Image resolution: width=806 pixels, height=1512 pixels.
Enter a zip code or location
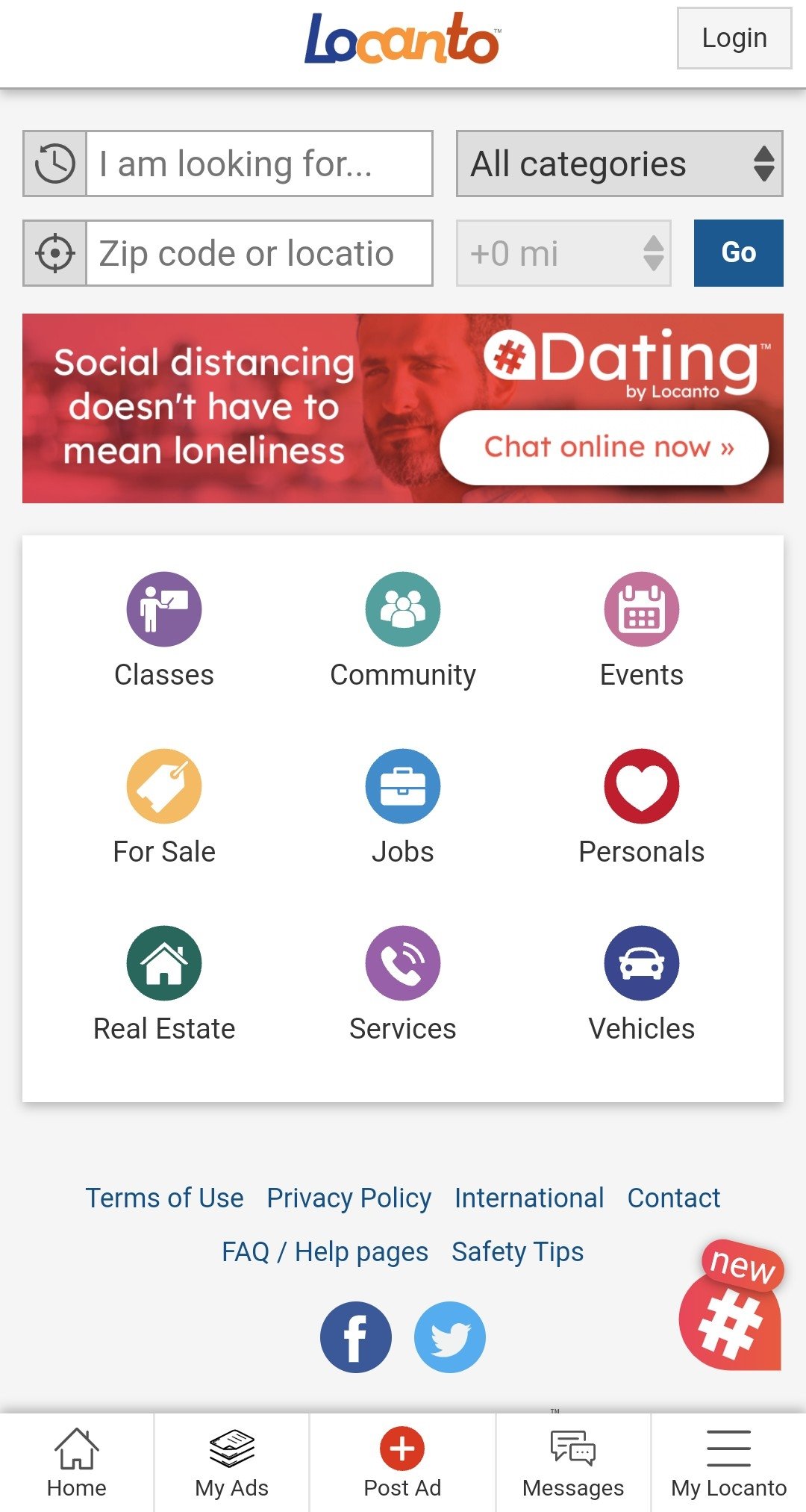(x=259, y=253)
